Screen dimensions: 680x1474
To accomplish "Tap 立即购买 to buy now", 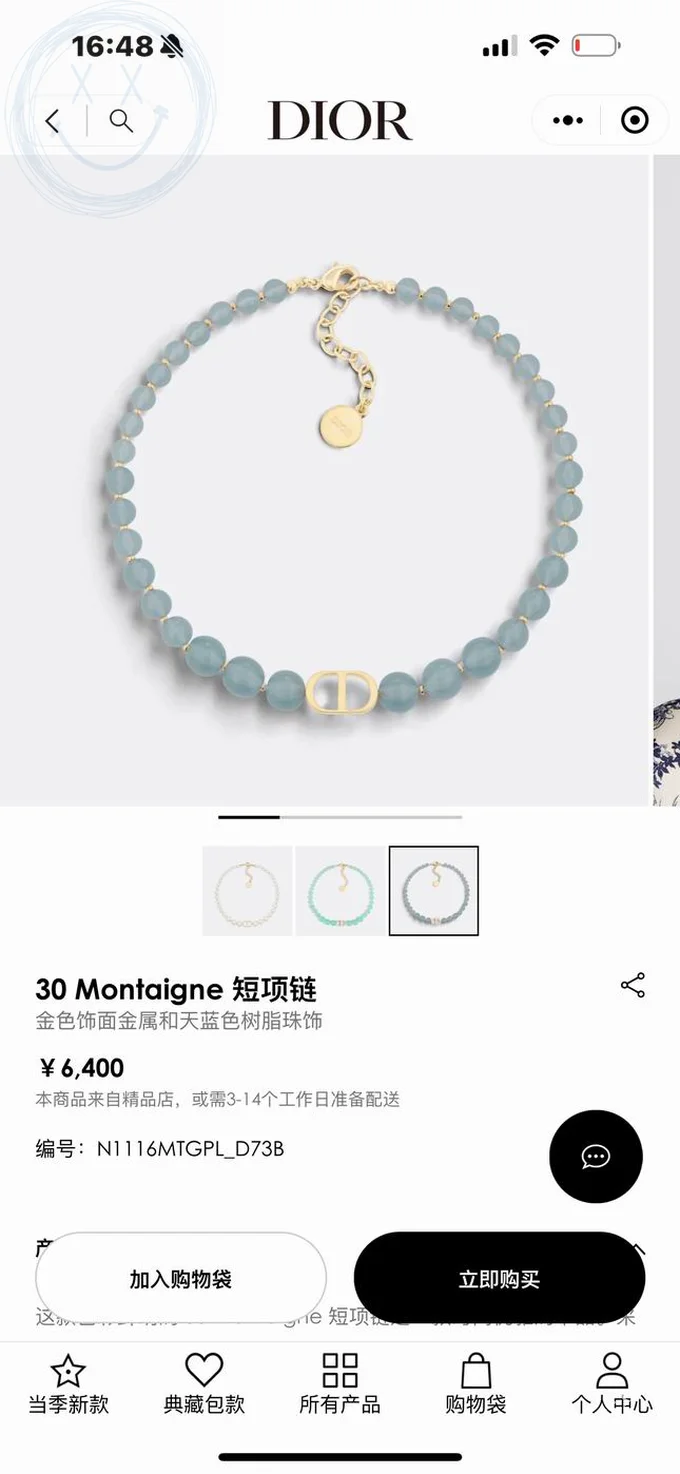I will point(499,1279).
